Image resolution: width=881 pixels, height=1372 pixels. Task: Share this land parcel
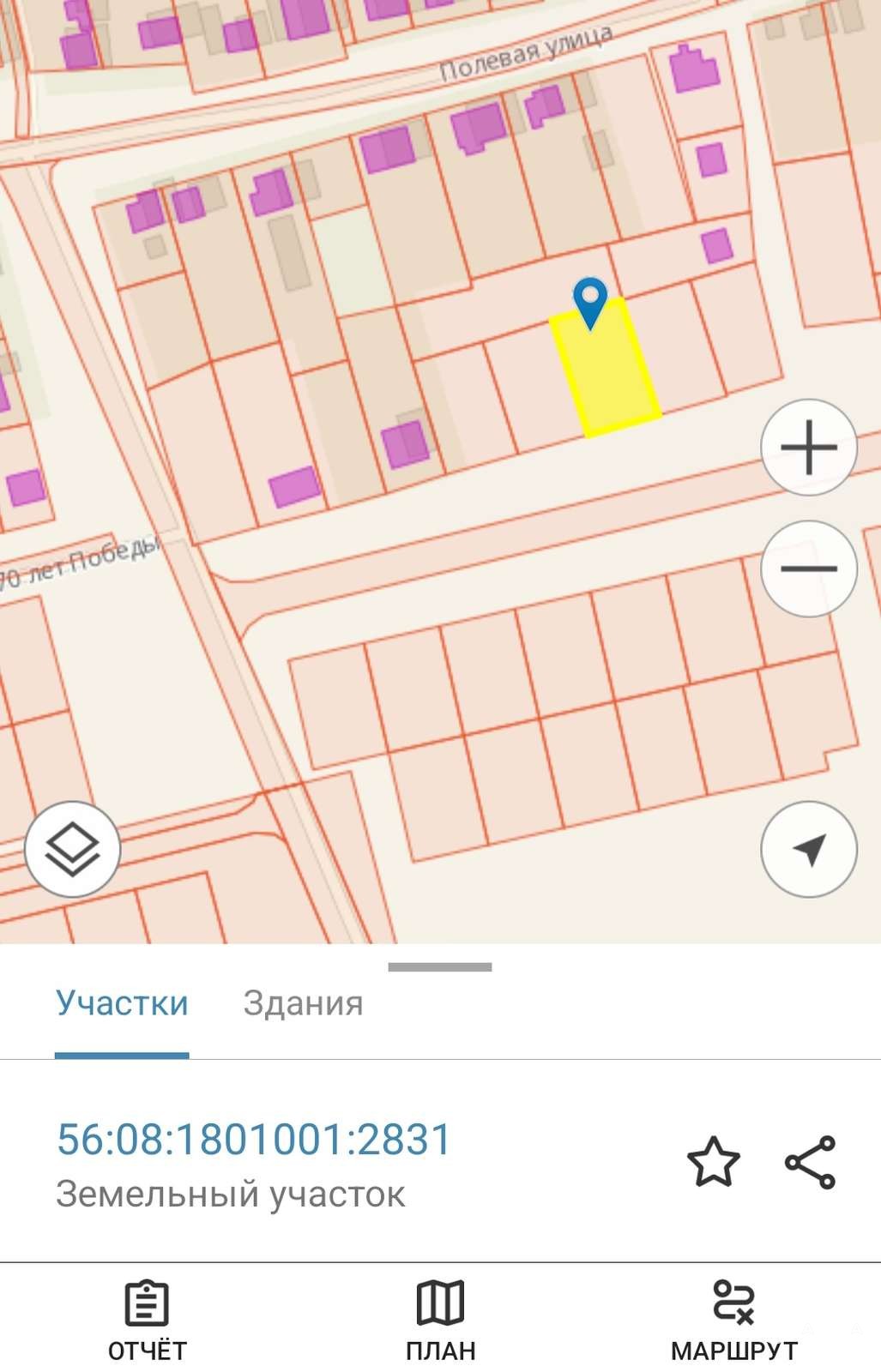point(810,1162)
